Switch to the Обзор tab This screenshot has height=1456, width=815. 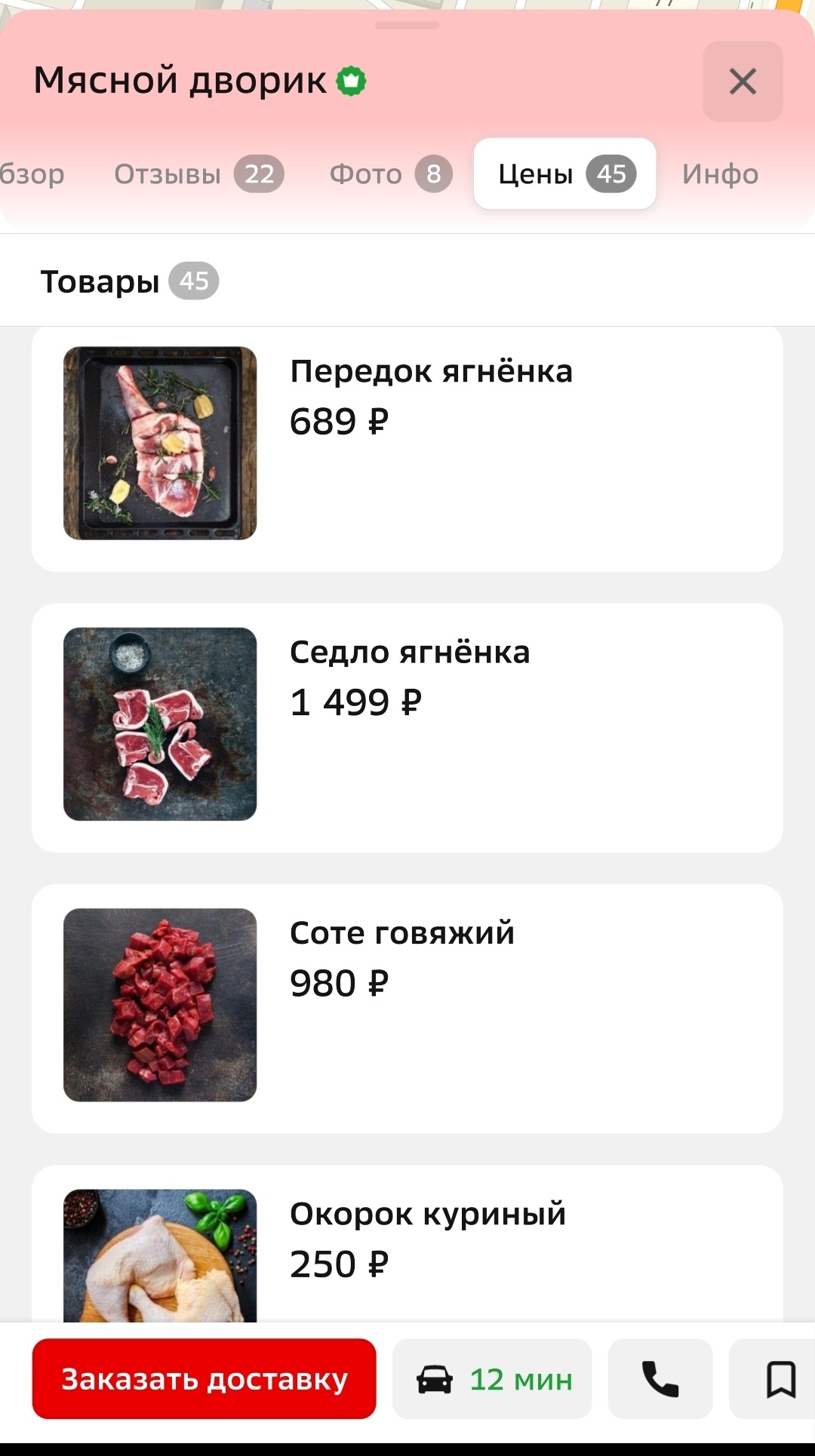coord(32,174)
